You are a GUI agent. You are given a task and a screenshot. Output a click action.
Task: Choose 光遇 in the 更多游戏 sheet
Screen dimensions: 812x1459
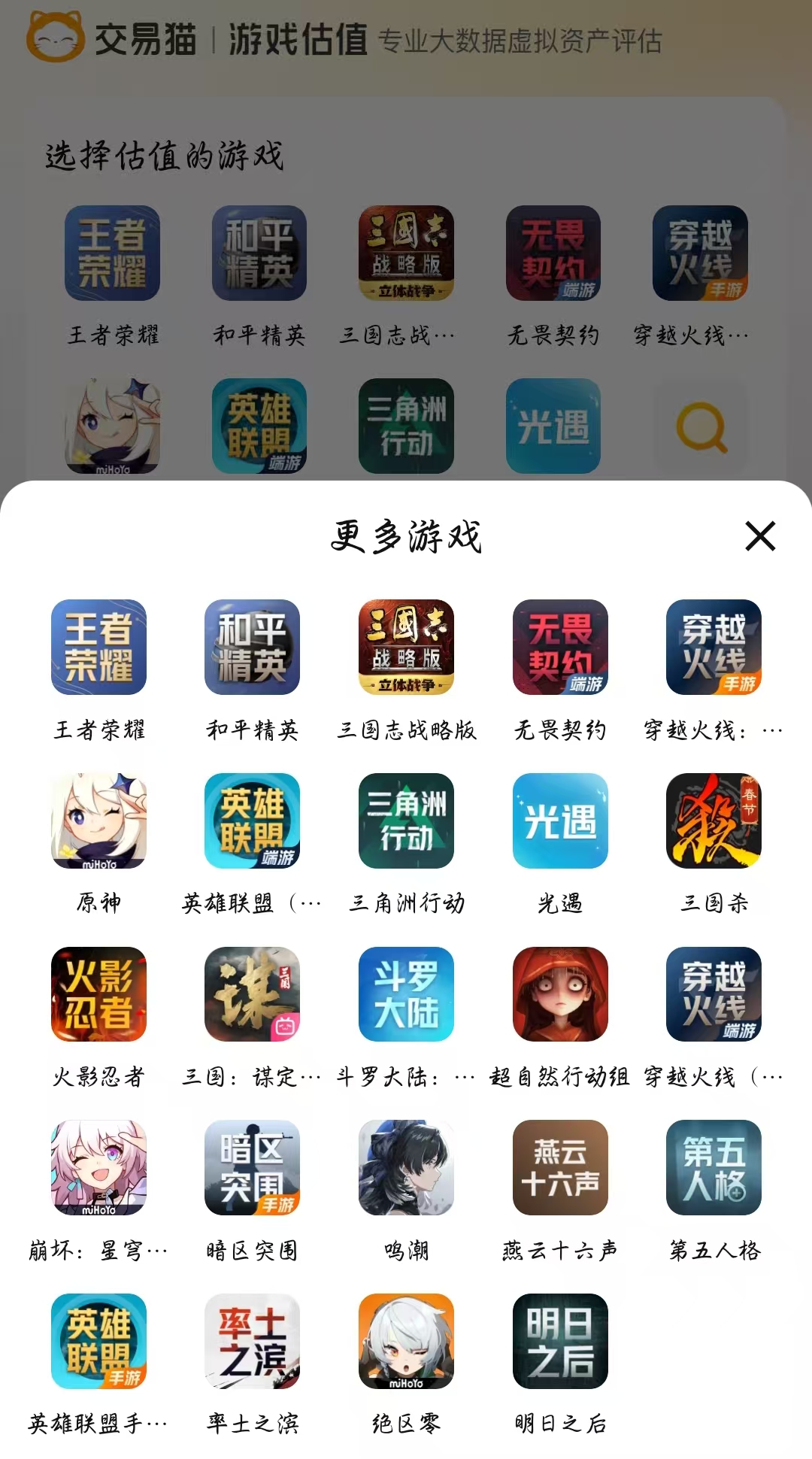coord(560,821)
